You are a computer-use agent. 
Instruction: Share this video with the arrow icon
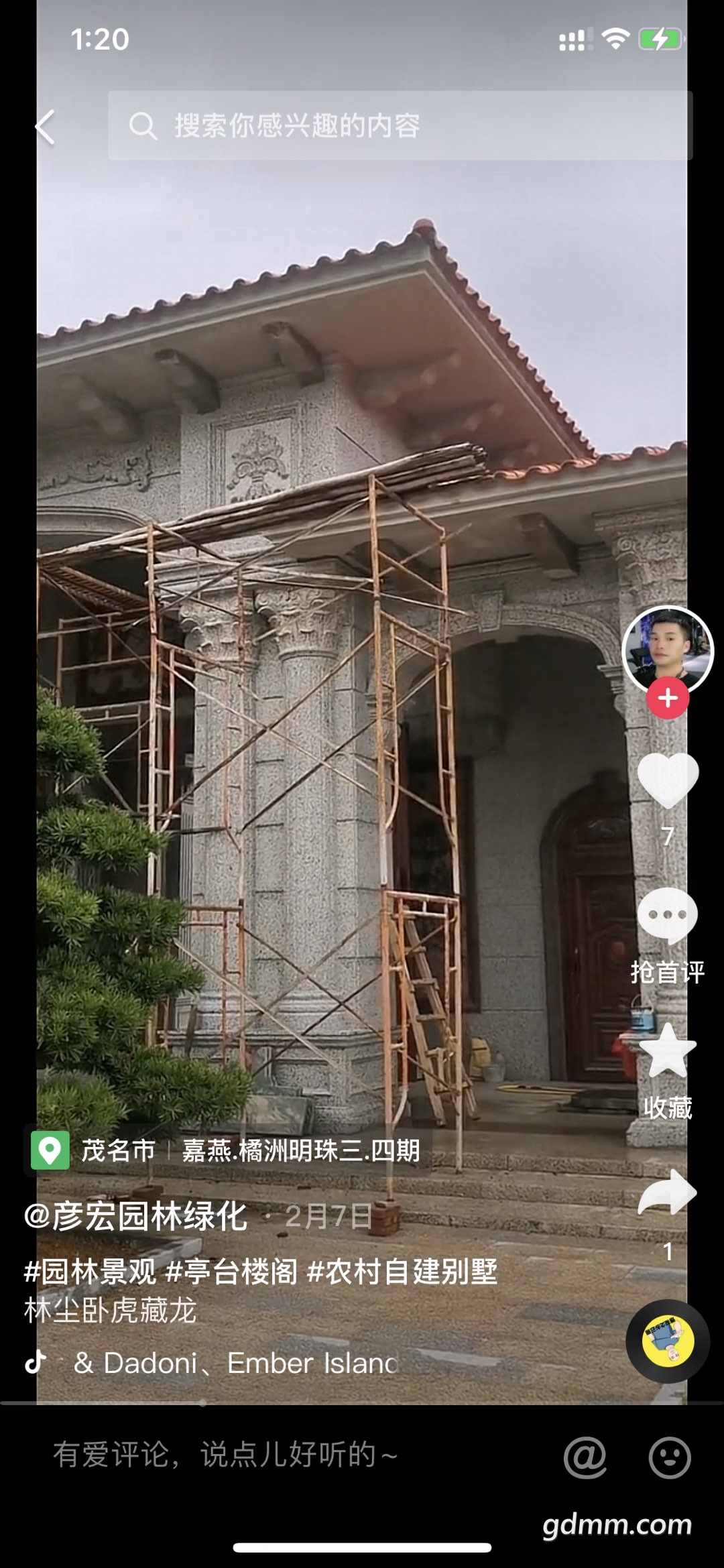pos(668,1193)
